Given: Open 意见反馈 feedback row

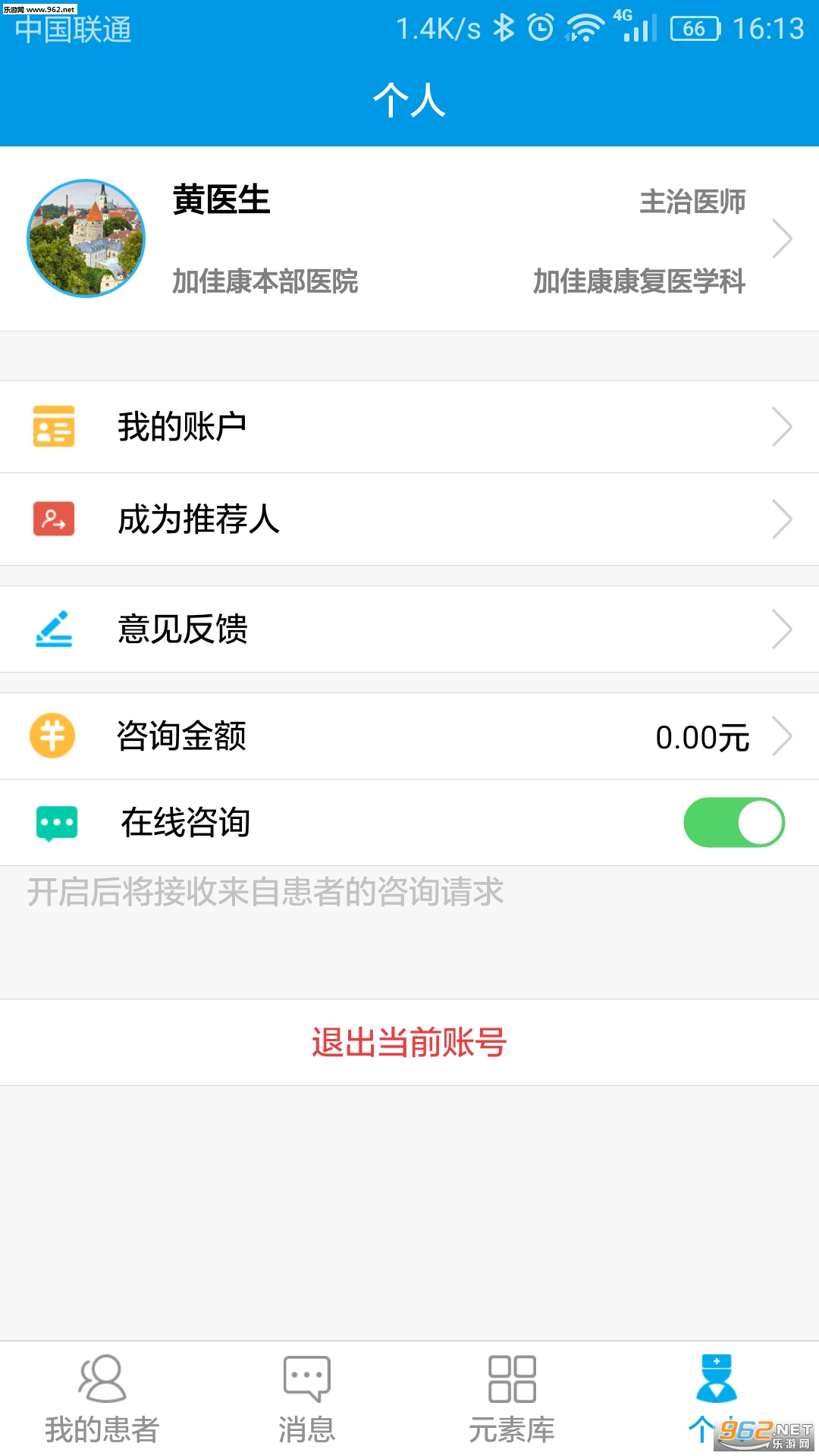Looking at the screenshot, I should pos(409,629).
